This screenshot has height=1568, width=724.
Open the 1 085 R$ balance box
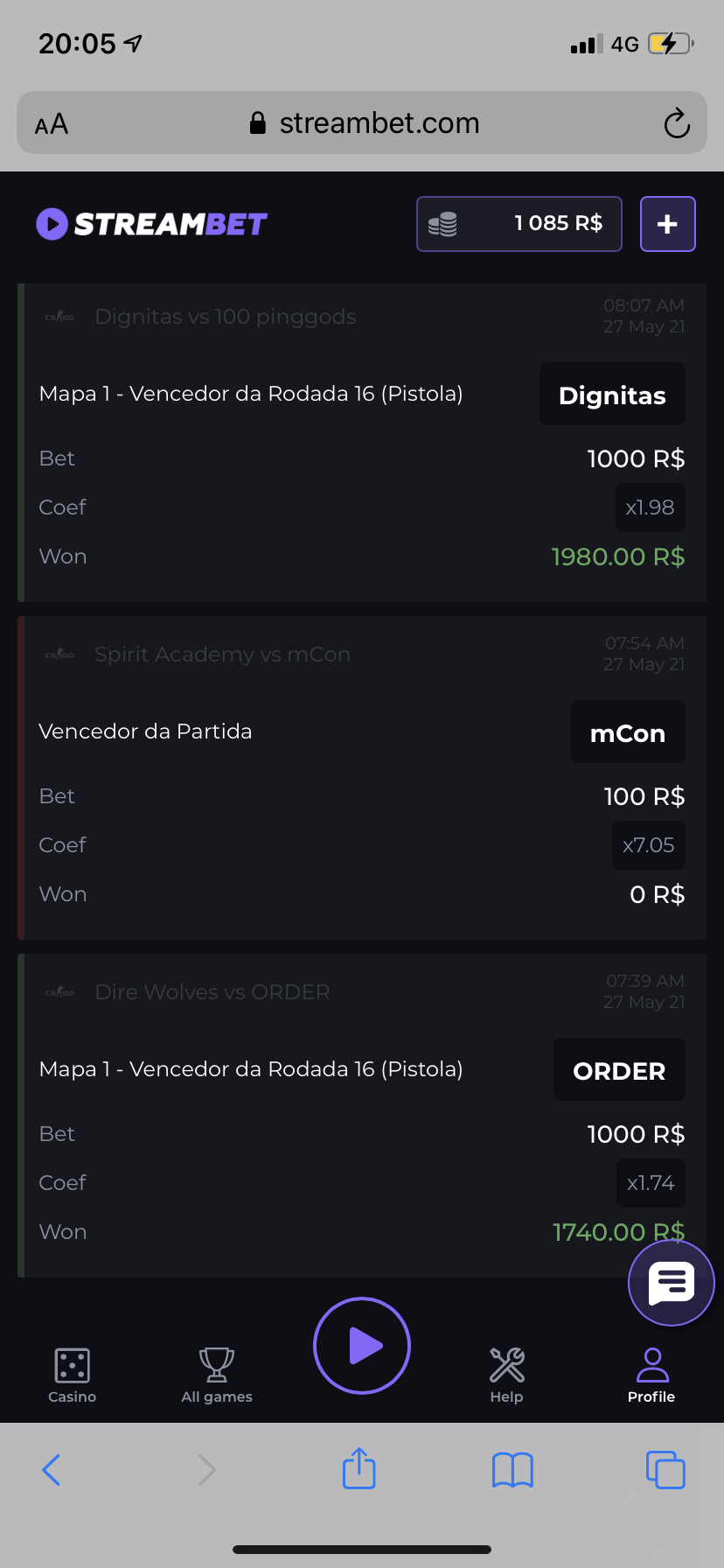tap(519, 224)
